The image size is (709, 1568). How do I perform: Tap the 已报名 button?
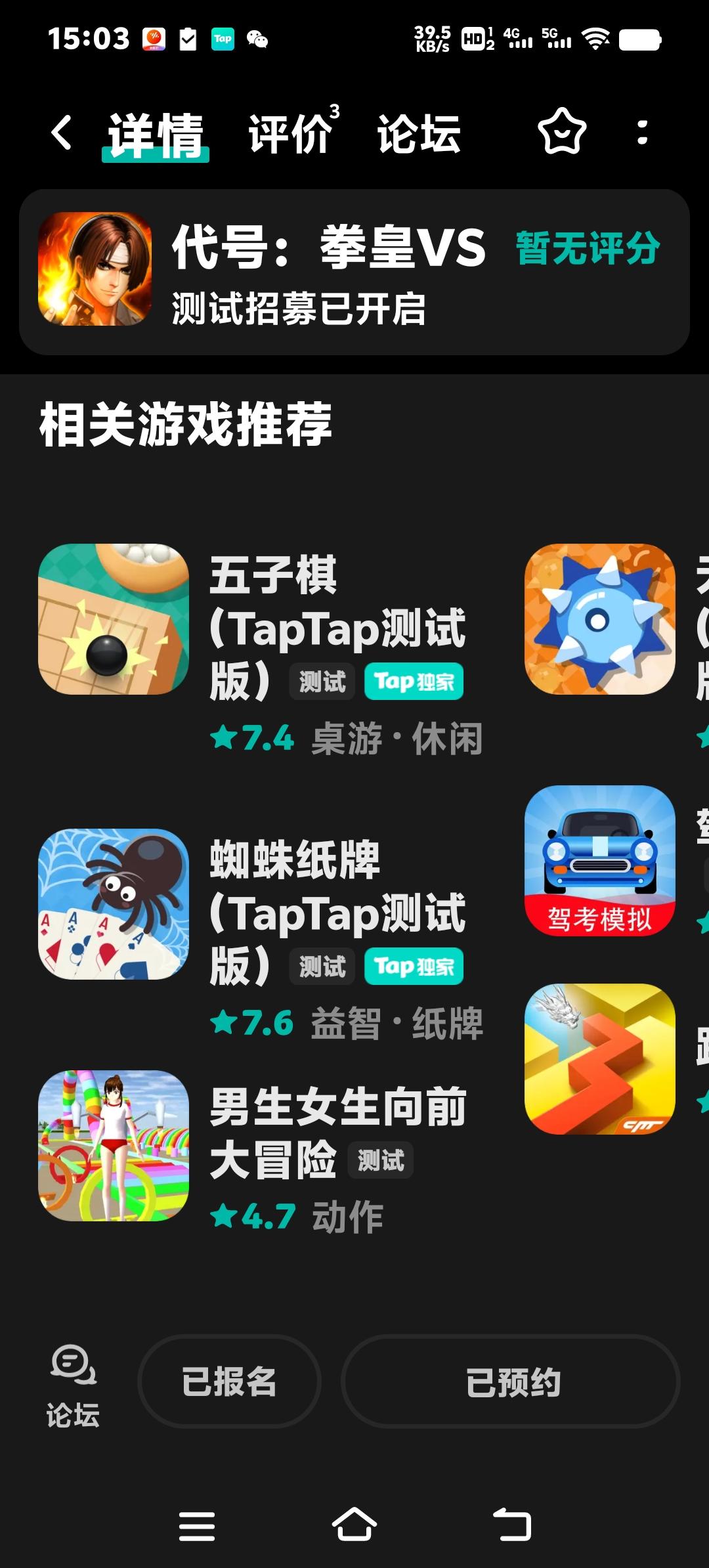point(230,1381)
